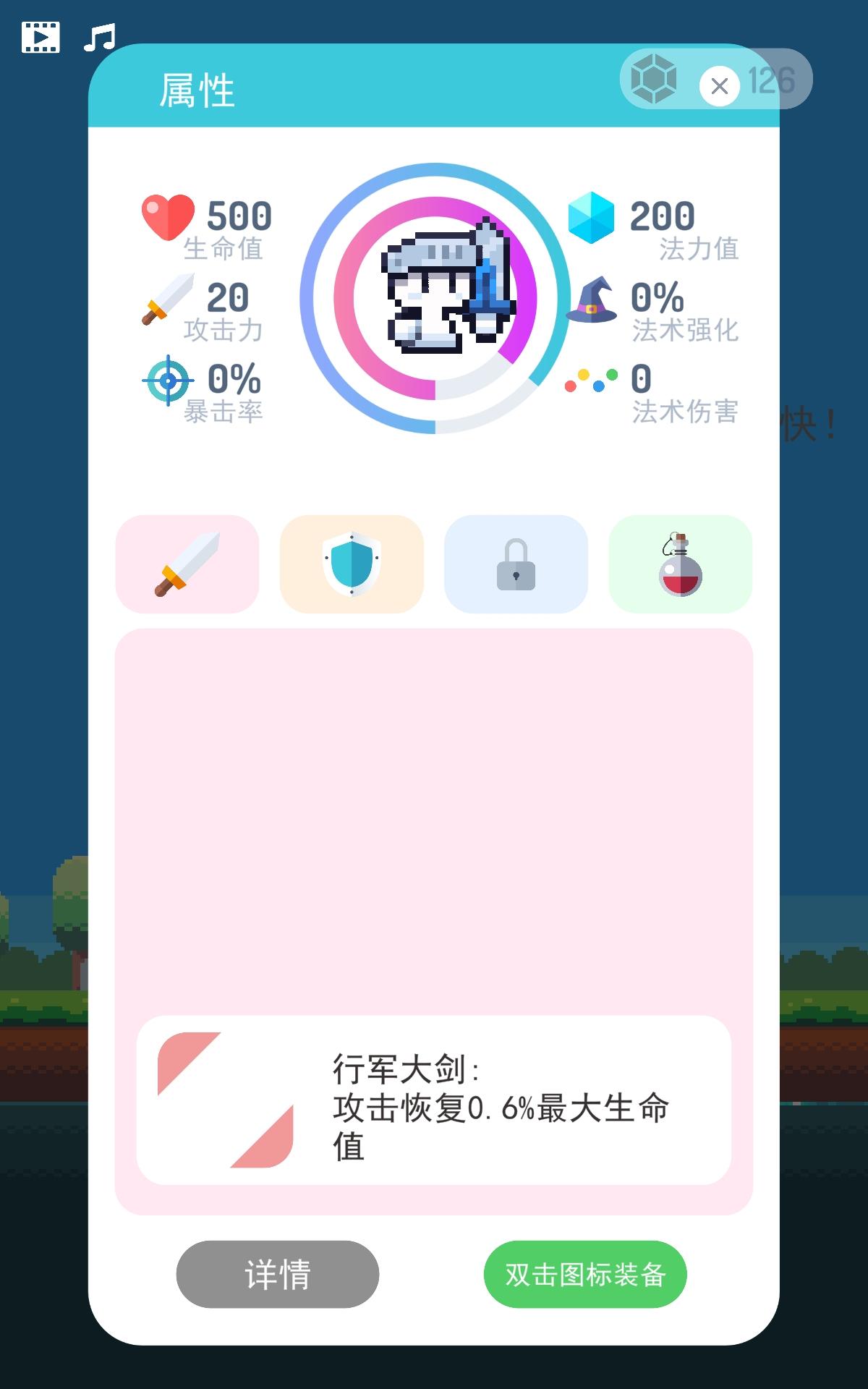The image size is (868, 1389).
Task: Tap the locked equipment slot tab
Action: click(516, 564)
